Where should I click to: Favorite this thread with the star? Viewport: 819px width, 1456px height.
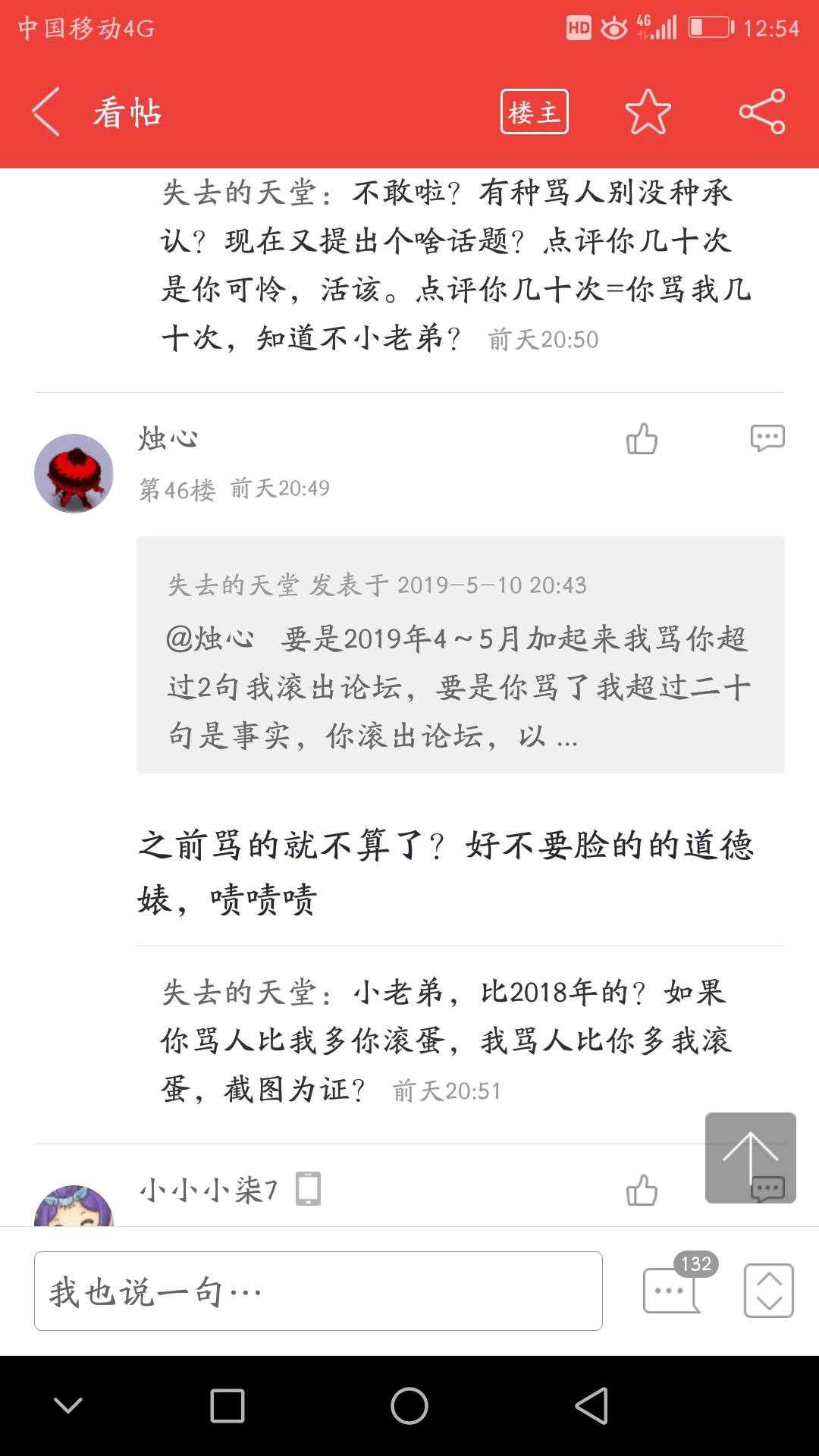pos(648,112)
